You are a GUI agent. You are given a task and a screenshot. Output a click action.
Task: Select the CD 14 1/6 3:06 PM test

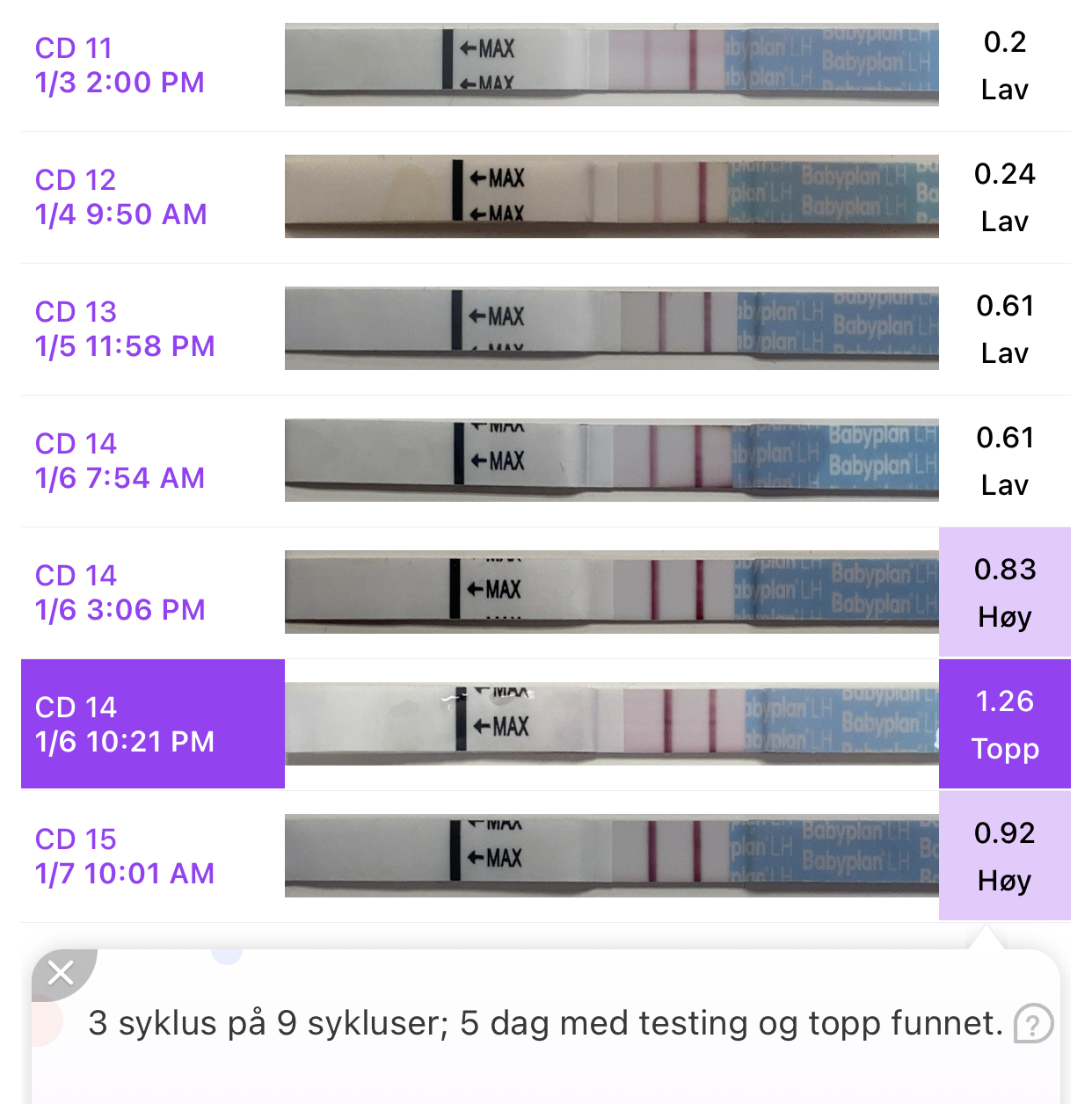coord(120,592)
